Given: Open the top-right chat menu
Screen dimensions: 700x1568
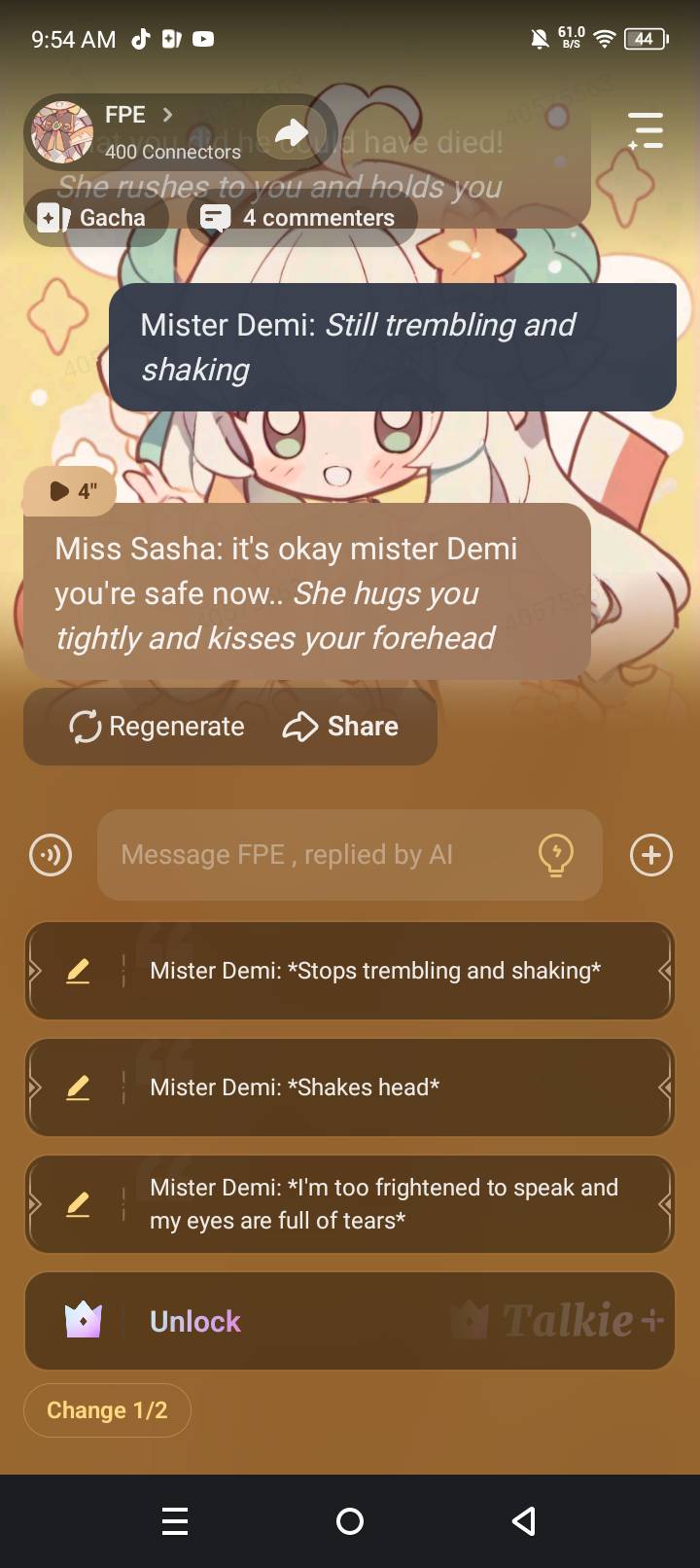Looking at the screenshot, I should [x=646, y=130].
